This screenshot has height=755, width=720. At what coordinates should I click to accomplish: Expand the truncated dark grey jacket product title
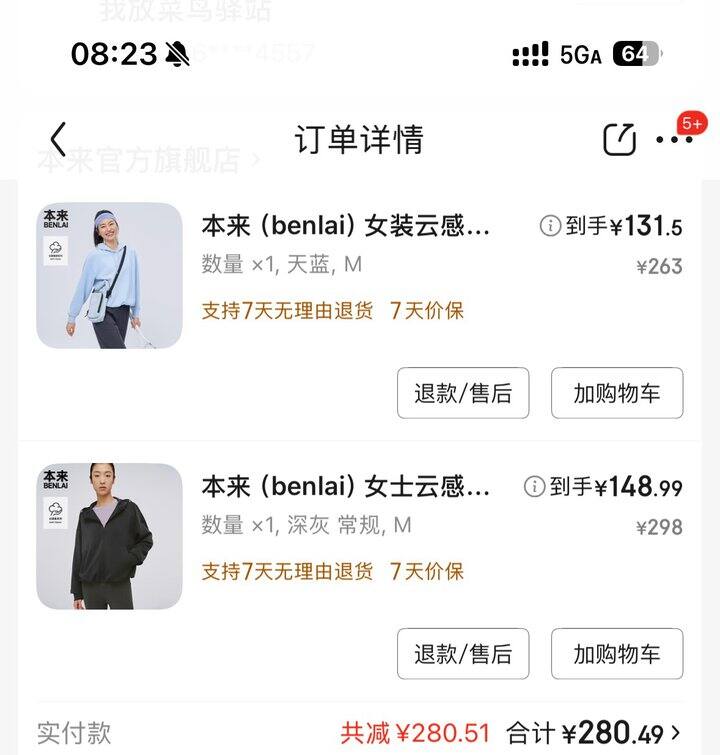click(x=340, y=488)
